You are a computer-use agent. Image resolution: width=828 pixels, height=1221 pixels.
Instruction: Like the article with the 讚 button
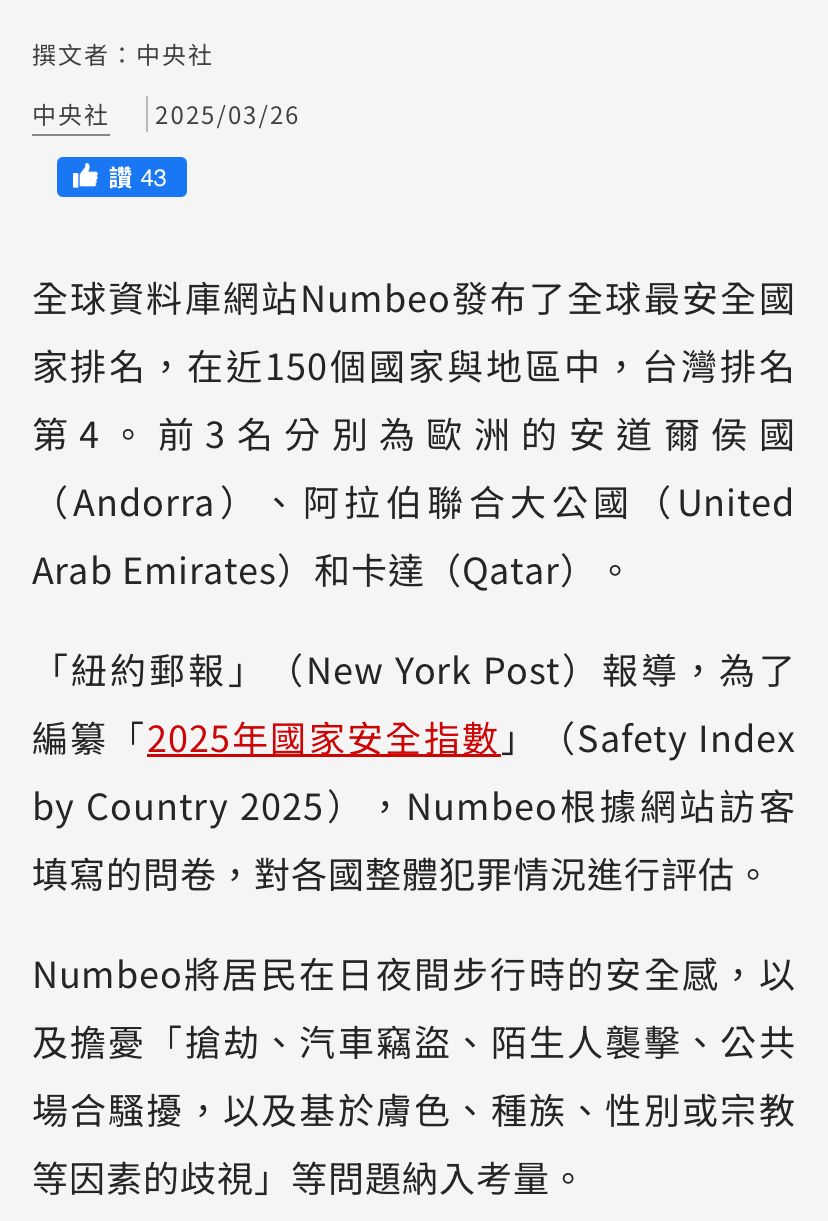pyautogui.click(x=121, y=177)
